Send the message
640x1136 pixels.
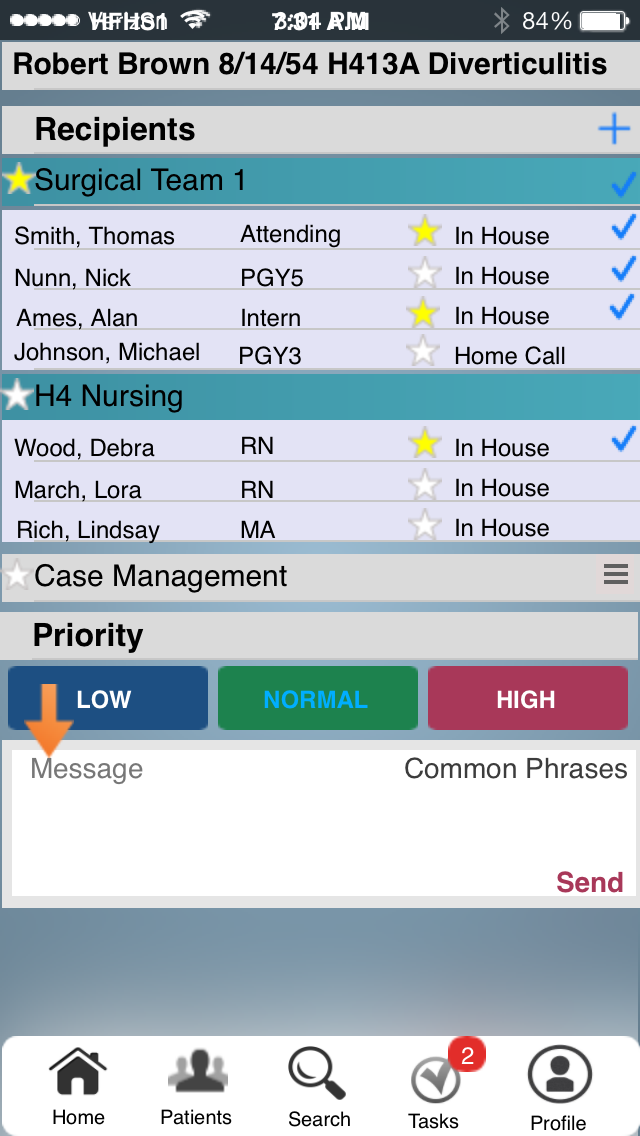[589, 882]
